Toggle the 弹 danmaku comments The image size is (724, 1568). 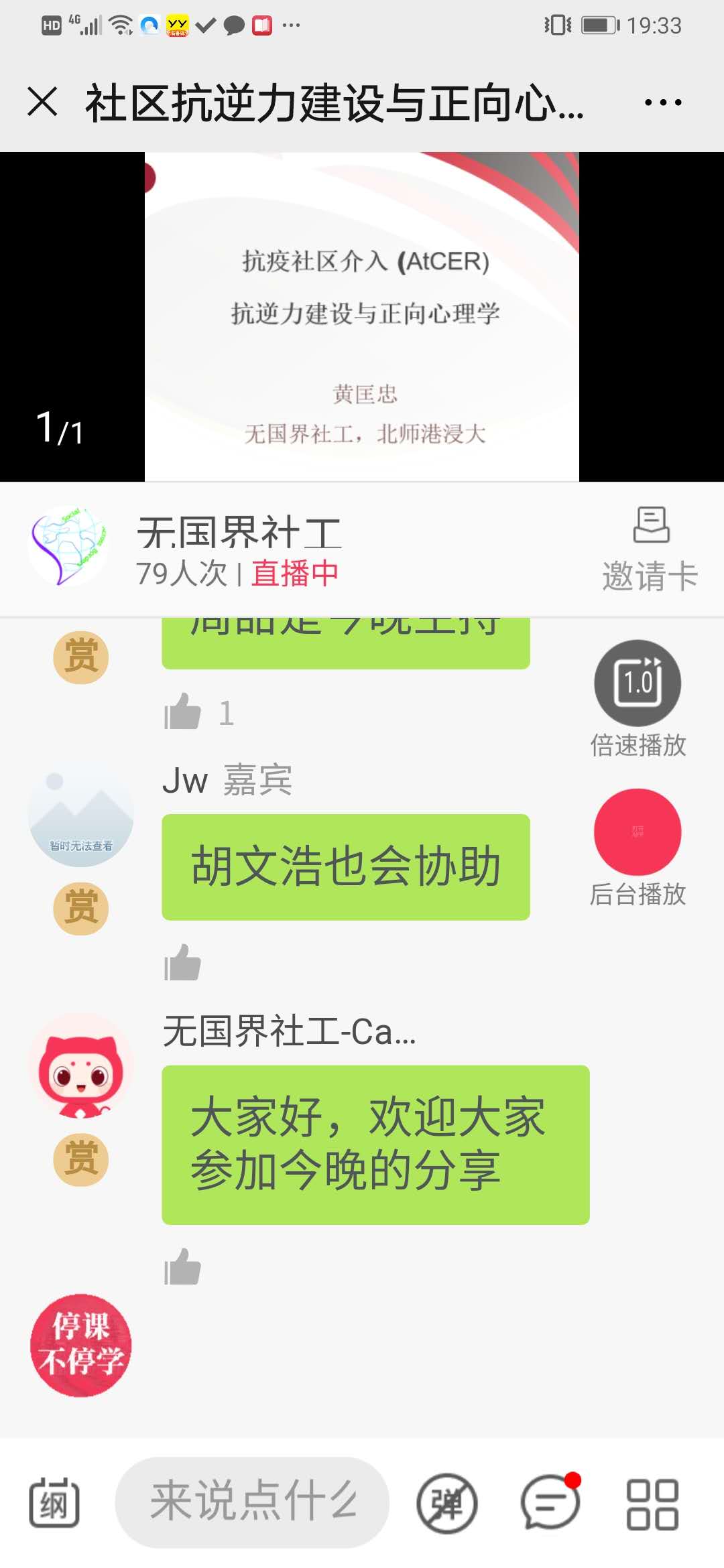click(447, 1504)
